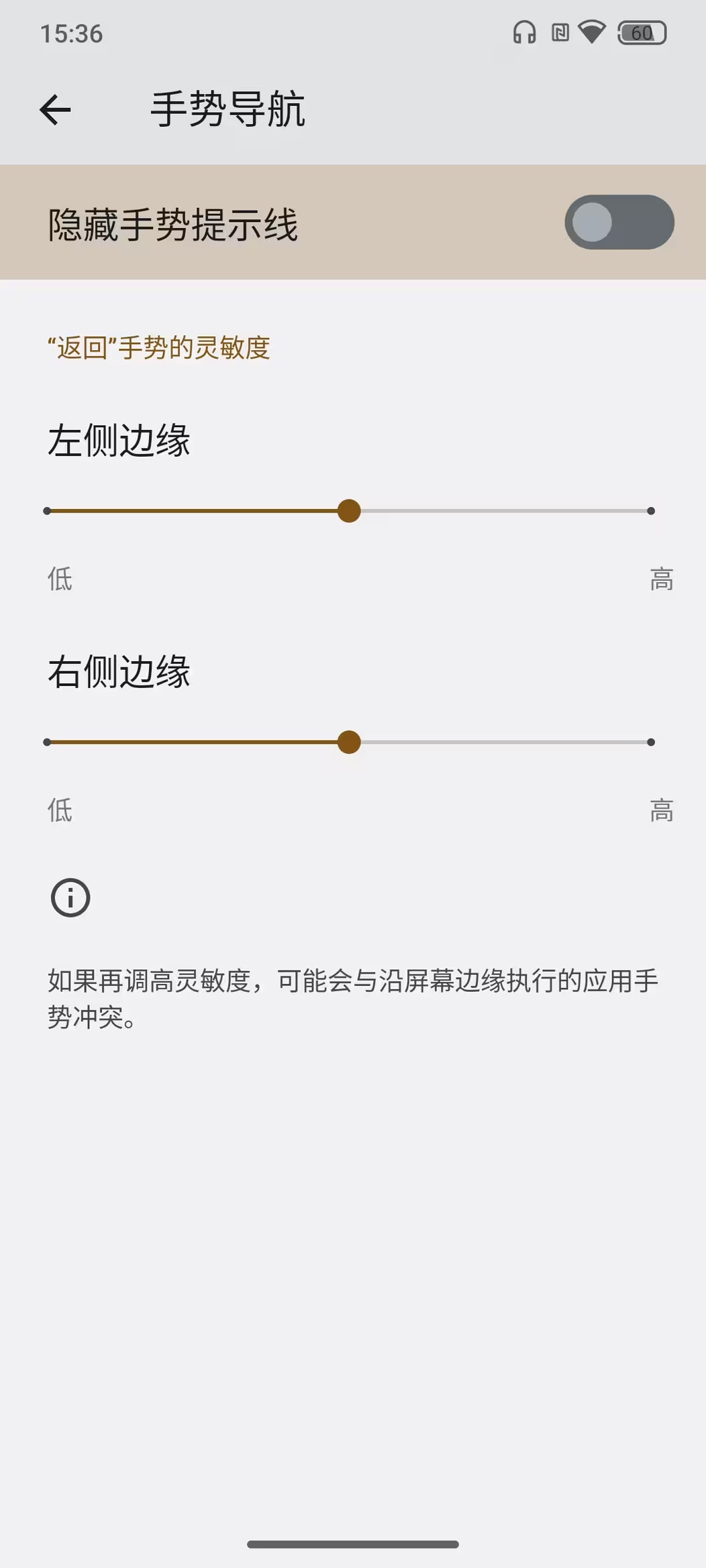Tap the 手势导航 title text

point(228,111)
